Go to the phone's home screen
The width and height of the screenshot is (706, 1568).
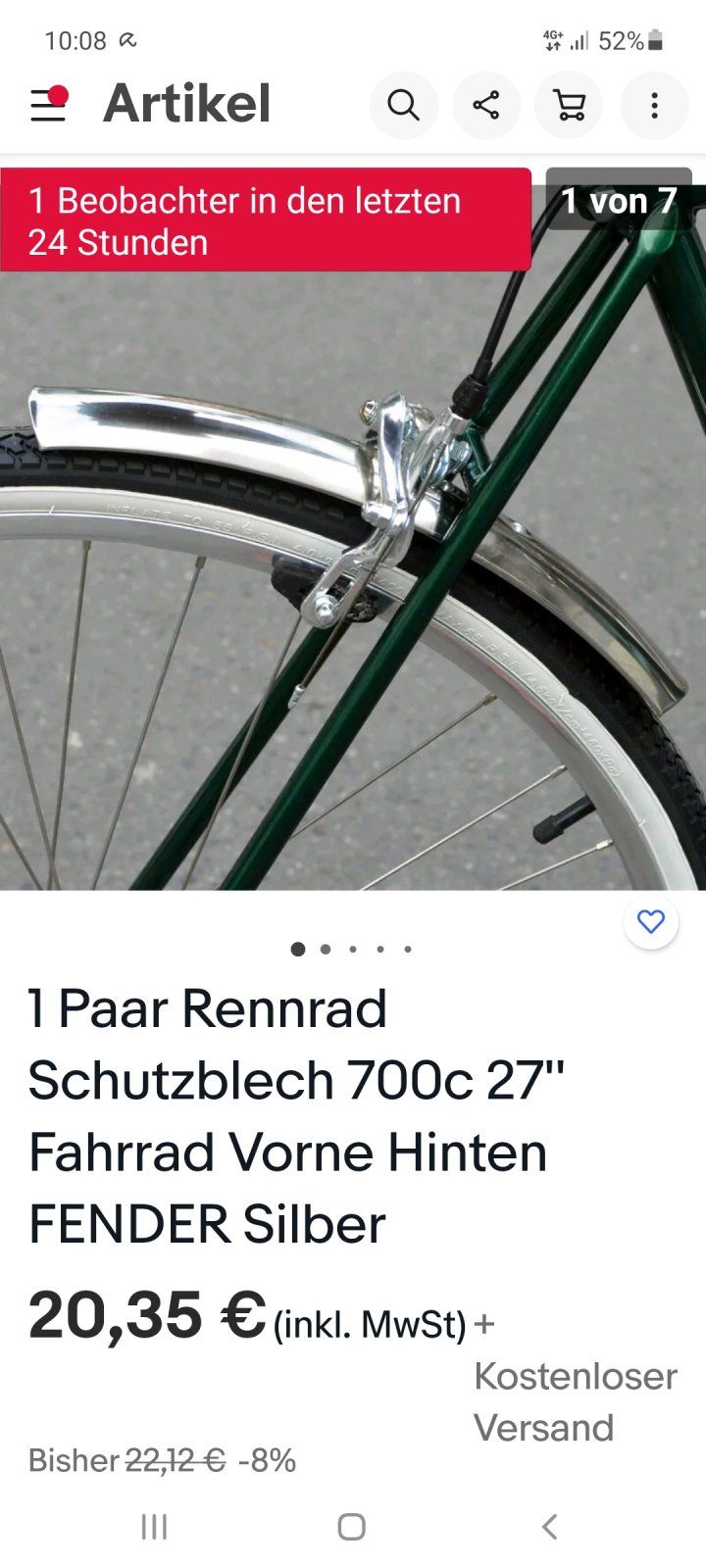click(x=351, y=1526)
